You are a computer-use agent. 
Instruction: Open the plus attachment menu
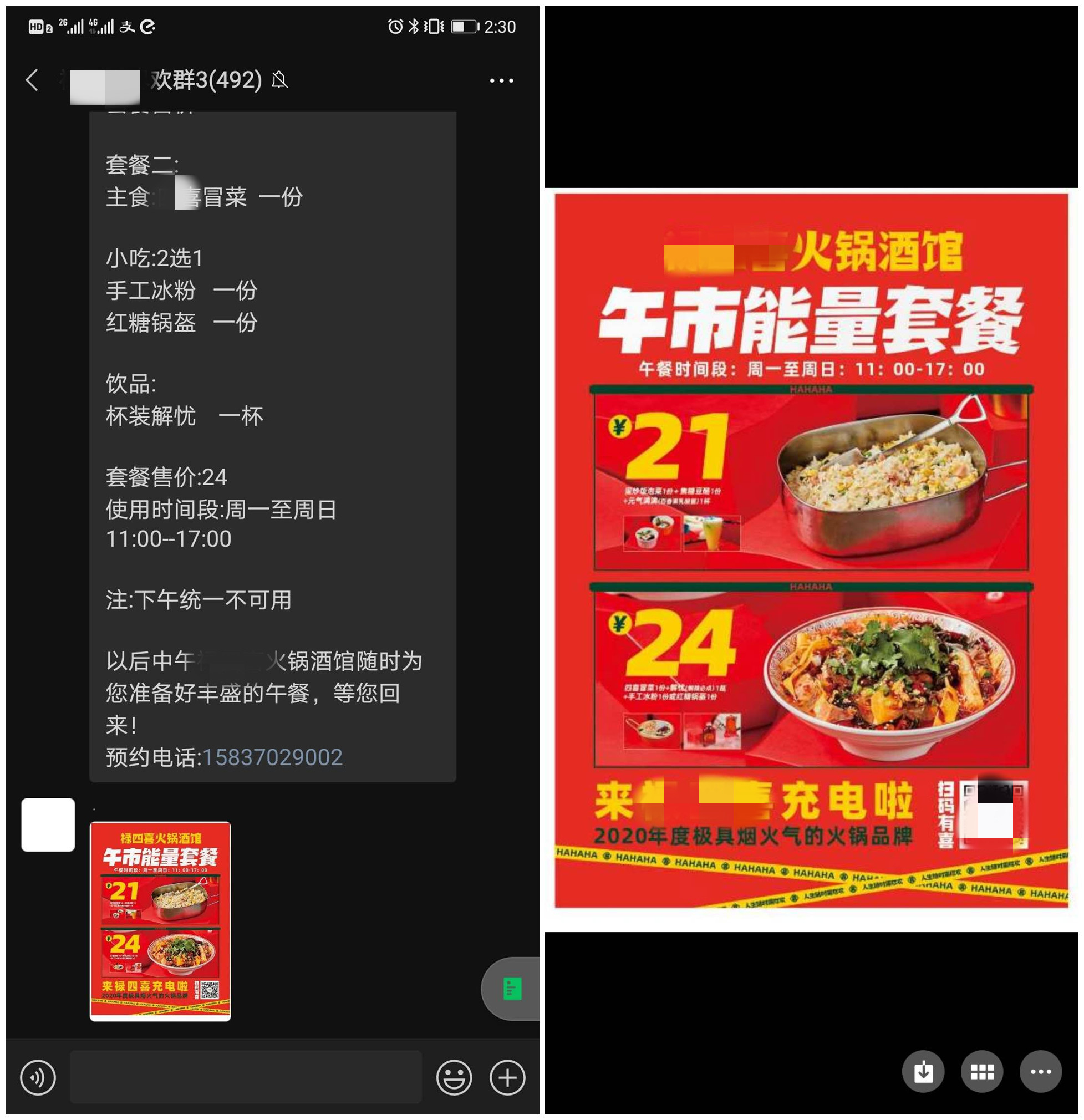coord(507,1078)
